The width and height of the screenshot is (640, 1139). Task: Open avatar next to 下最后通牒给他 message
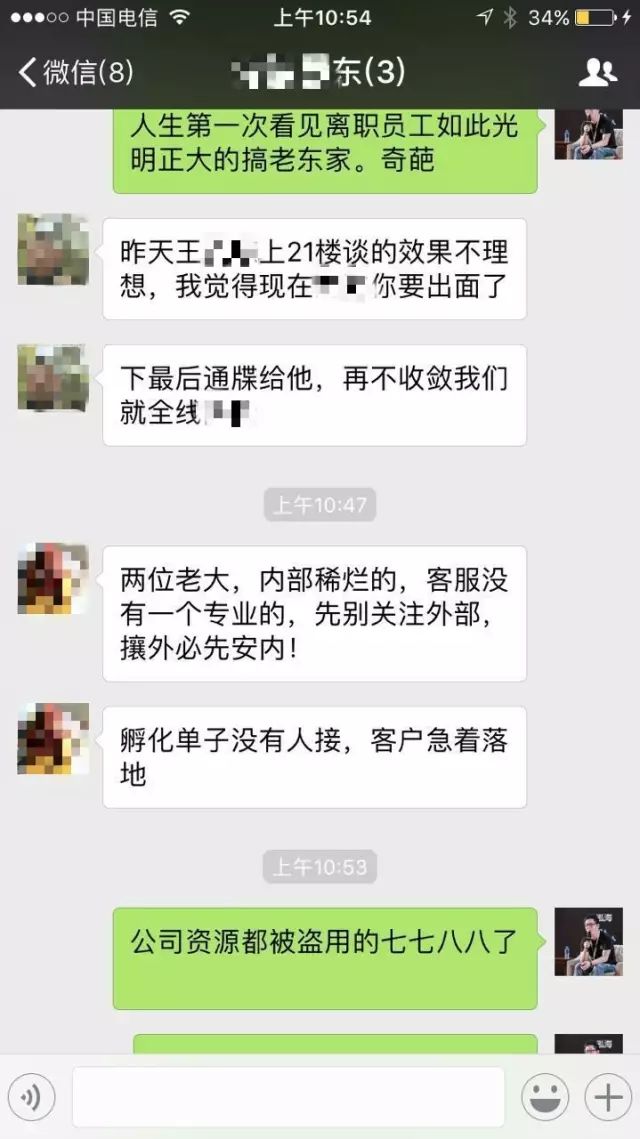(52, 377)
